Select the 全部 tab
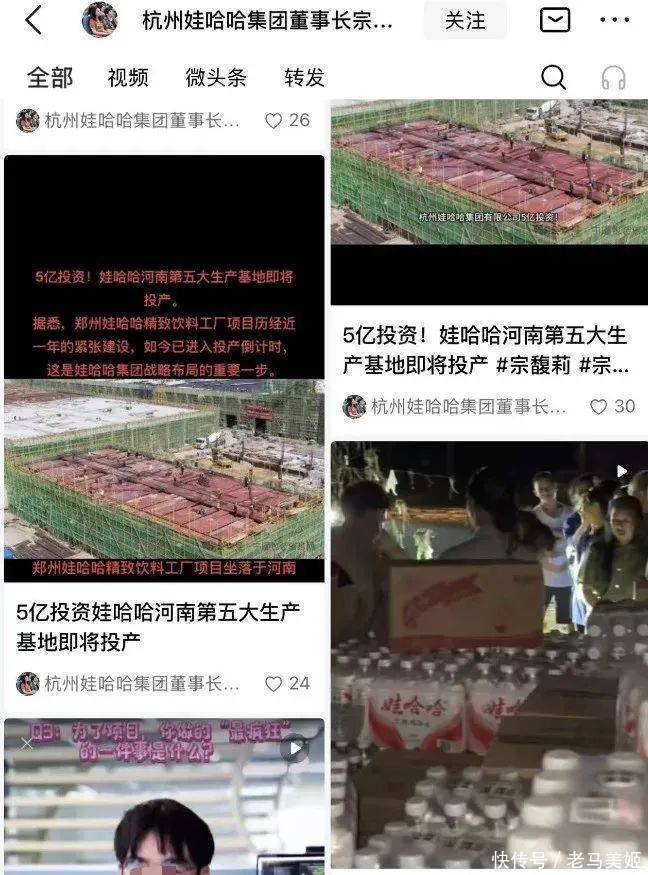This screenshot has width=648, height=875. pos(50,77)
